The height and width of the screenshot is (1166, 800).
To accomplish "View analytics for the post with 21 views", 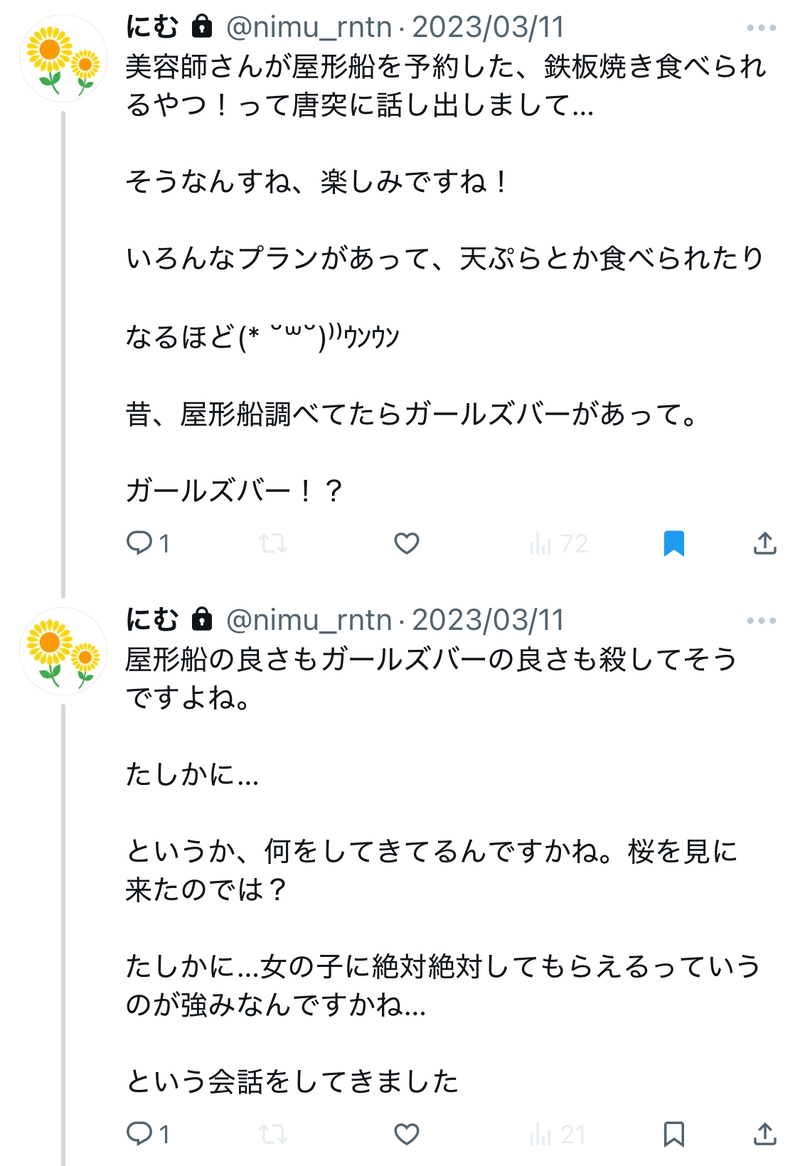I will pyautogui.click(x=557, y=1134).
